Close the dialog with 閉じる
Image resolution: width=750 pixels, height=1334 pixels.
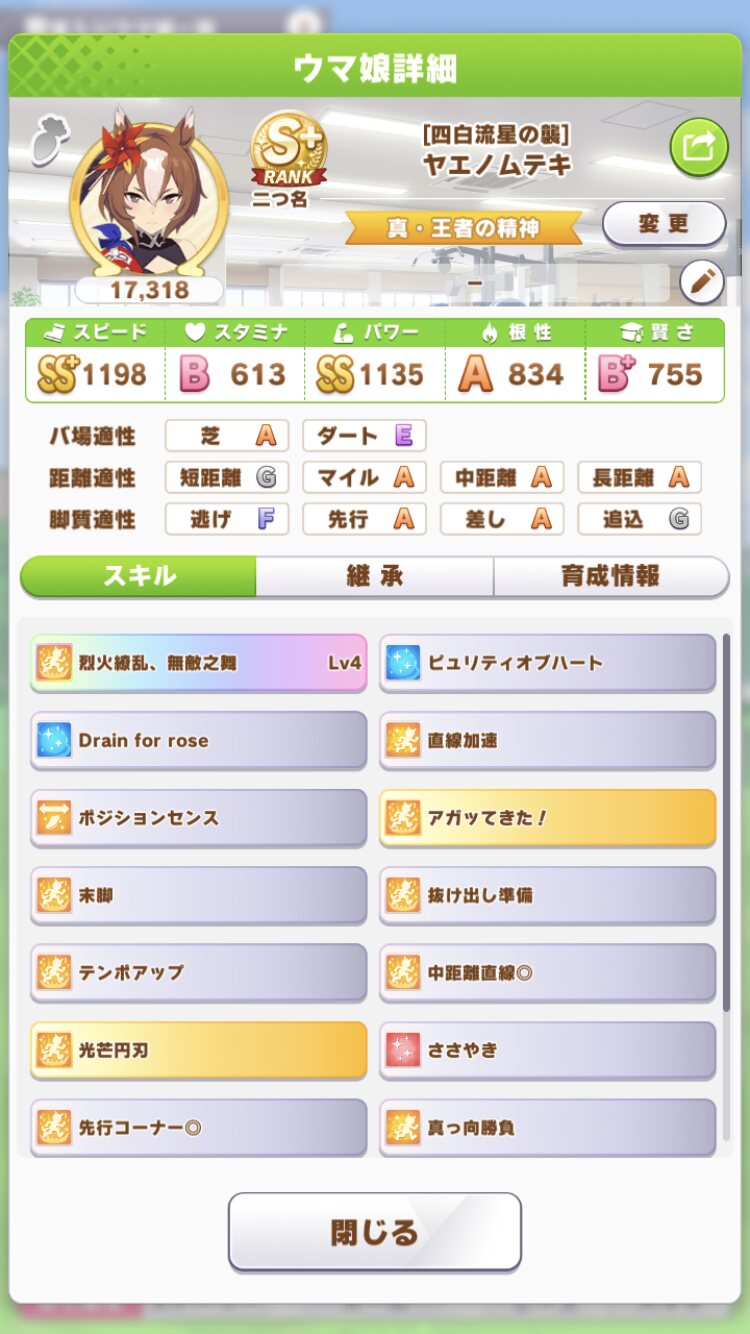pyautogui.click(x=375, y=1231)
